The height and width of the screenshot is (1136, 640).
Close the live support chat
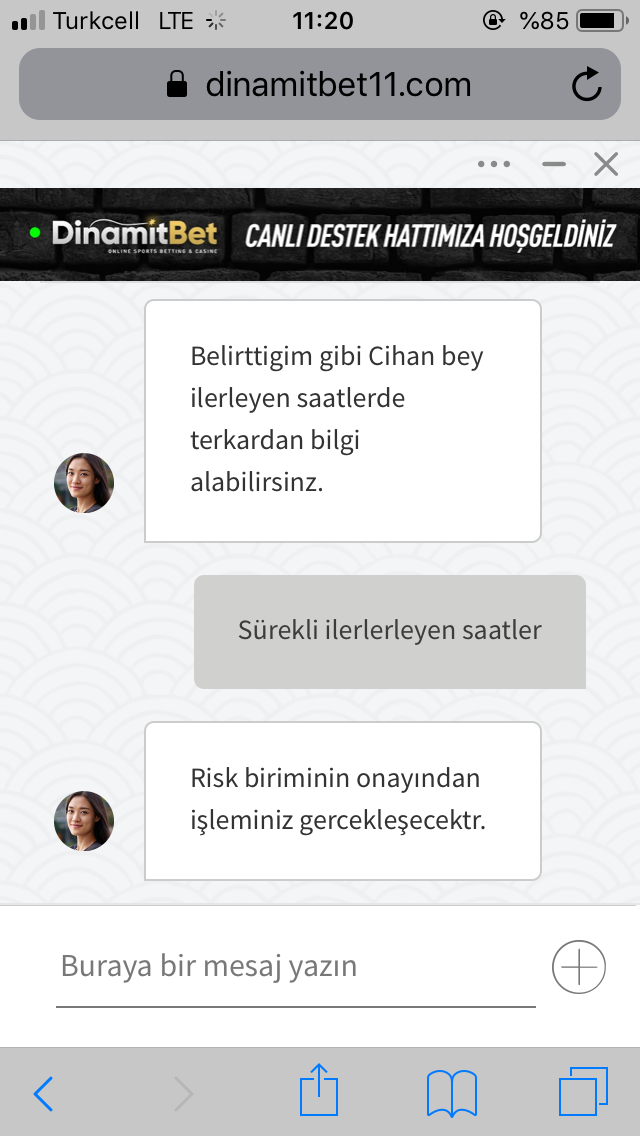[x=606, y=164]
